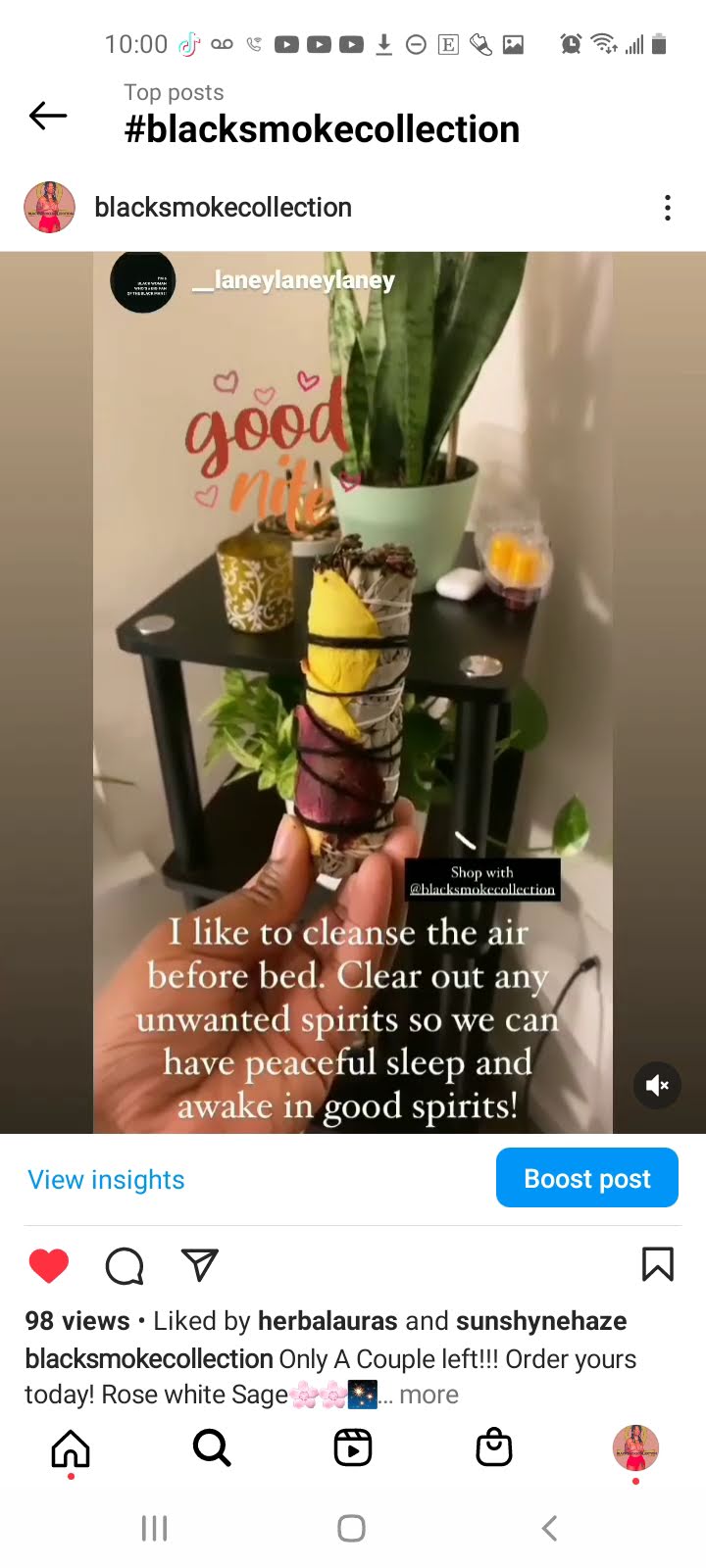This screenshot has width=706, height=1568.
Task: Unlike the post with the red heart
Action: [x=49, y=1265]
